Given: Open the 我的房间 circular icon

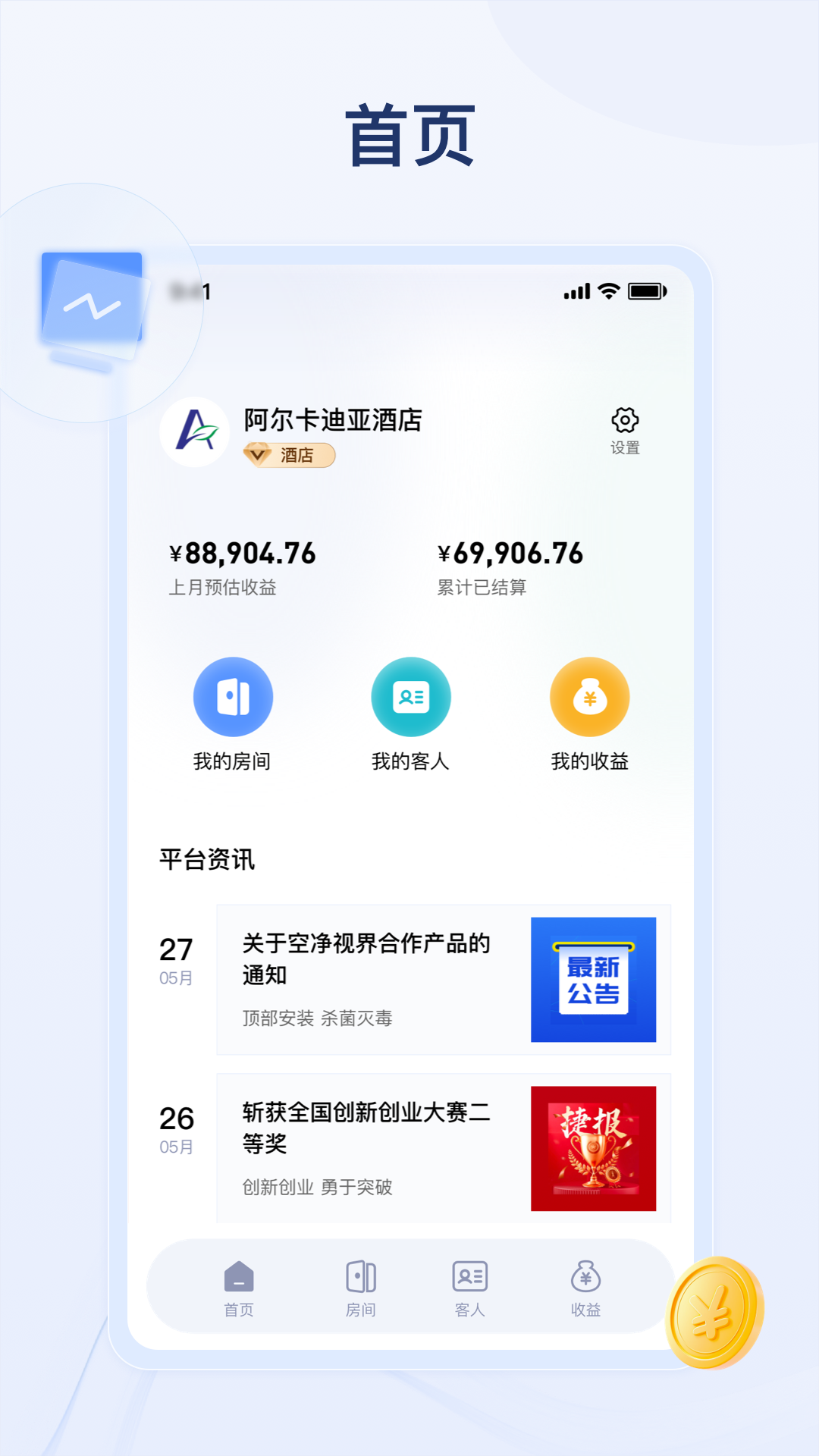Looking at the screenshot, I should tap(234, 697).
